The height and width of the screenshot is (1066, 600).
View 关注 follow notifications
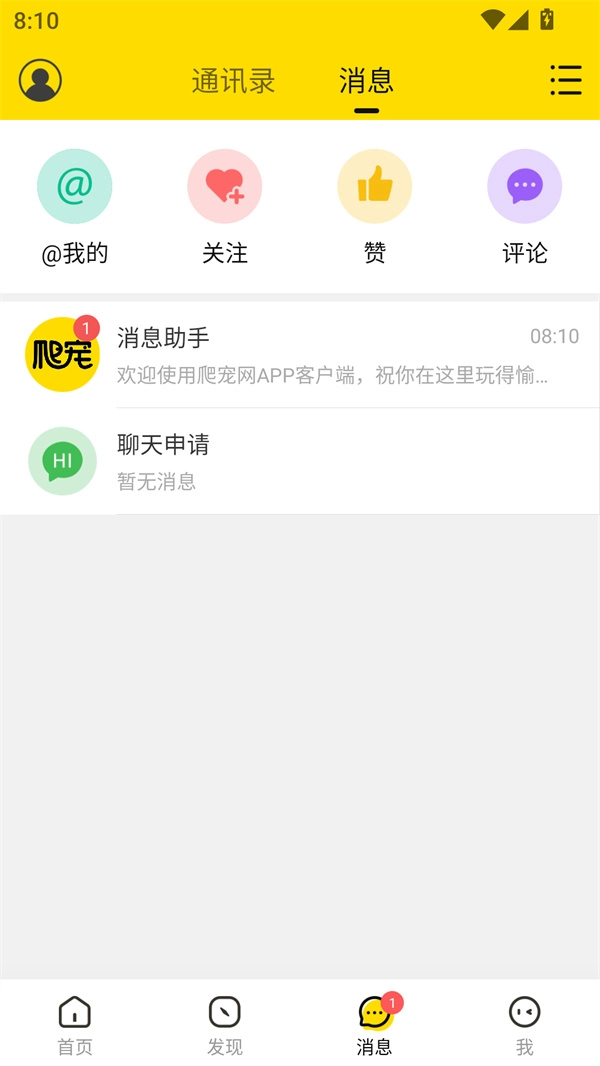point(224,207)
